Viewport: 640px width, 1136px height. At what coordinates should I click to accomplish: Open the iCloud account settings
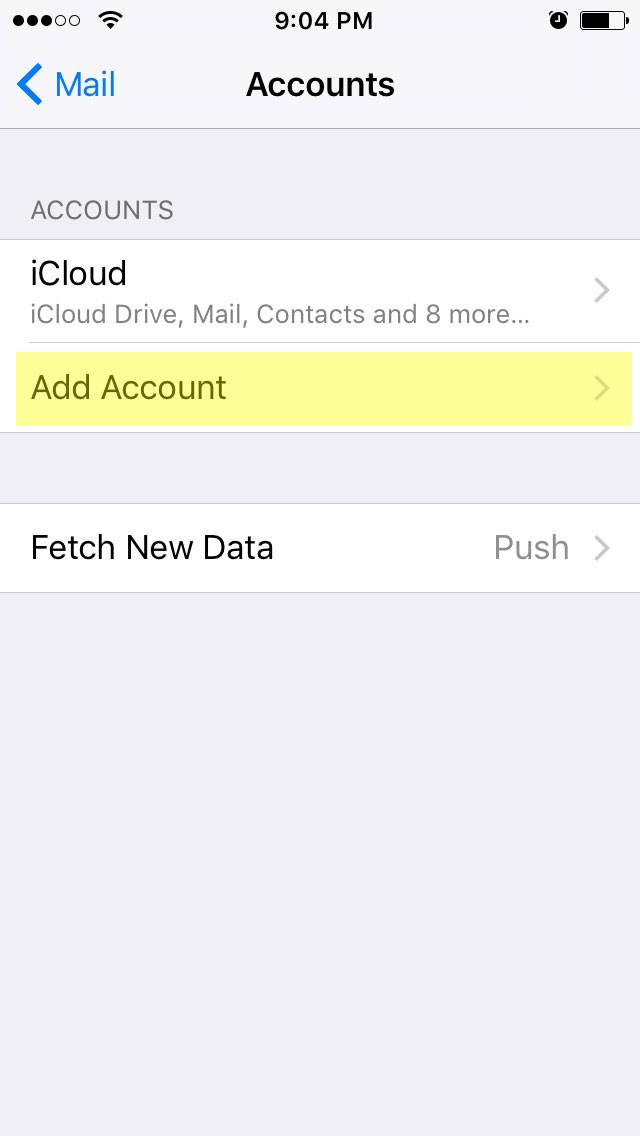coord(320,291)
